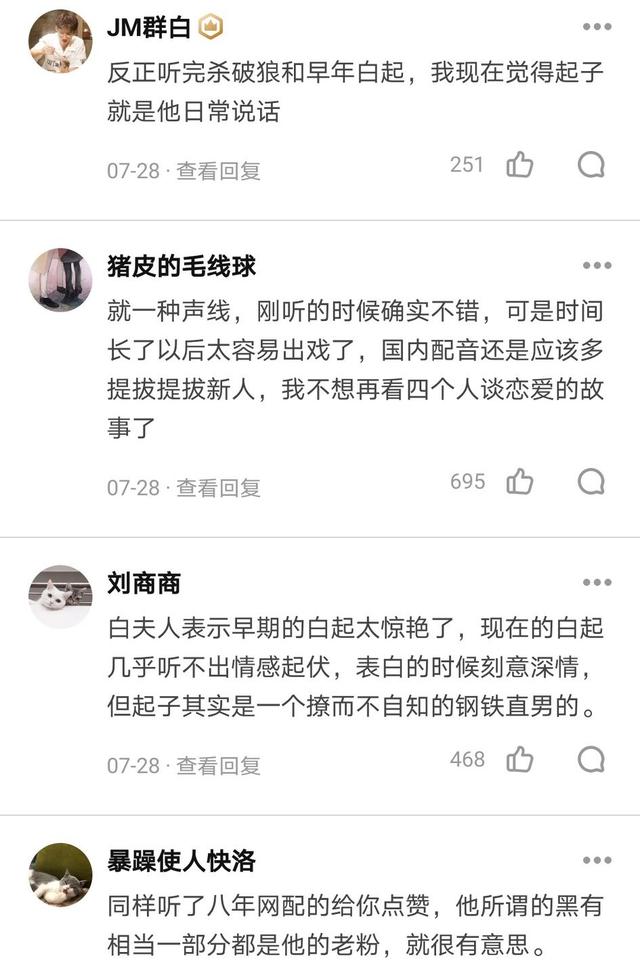Open JM群白's profile avatar
The width and height of the screenshot is (640, 973).
pyautogui.click(x=60, y=41)
